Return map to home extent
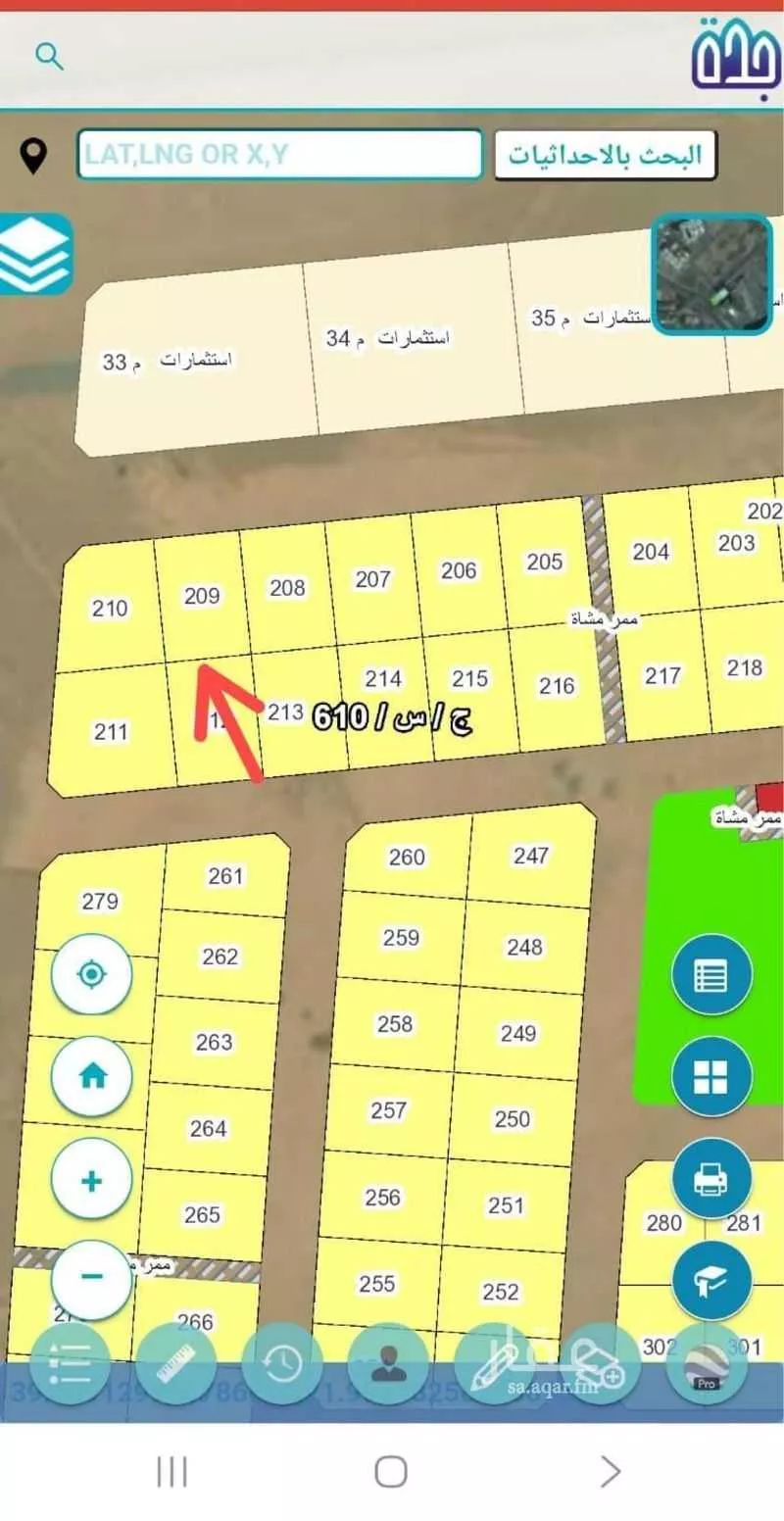Viewport: 784px width, 1521px height. click(x=91, y=1077)
